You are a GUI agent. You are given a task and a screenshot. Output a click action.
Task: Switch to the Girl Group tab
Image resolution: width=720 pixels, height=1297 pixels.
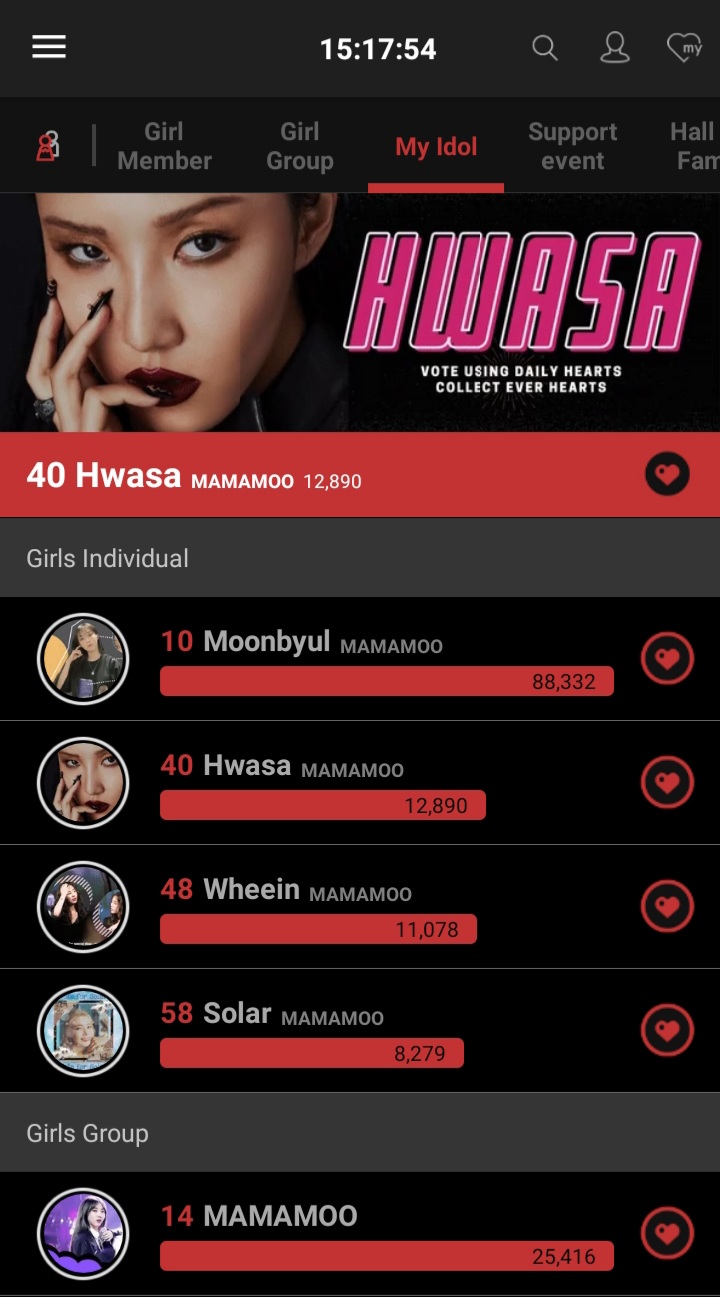click(x=299, y=146)
